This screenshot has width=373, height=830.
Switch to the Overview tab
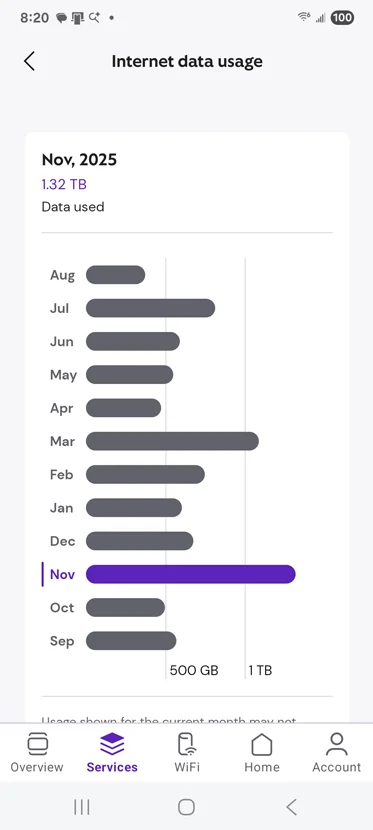click(37, 752)
